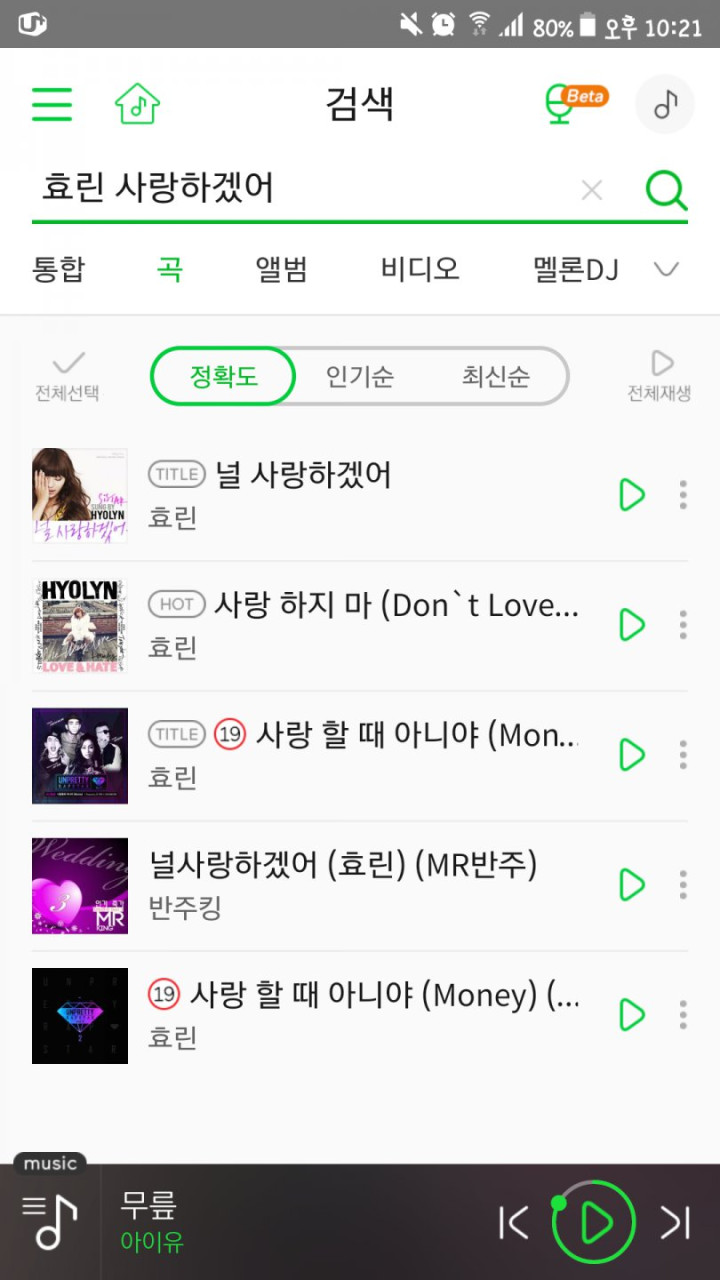Skip to next track in mini player
720x1280 pixels.
[676, 1222]
